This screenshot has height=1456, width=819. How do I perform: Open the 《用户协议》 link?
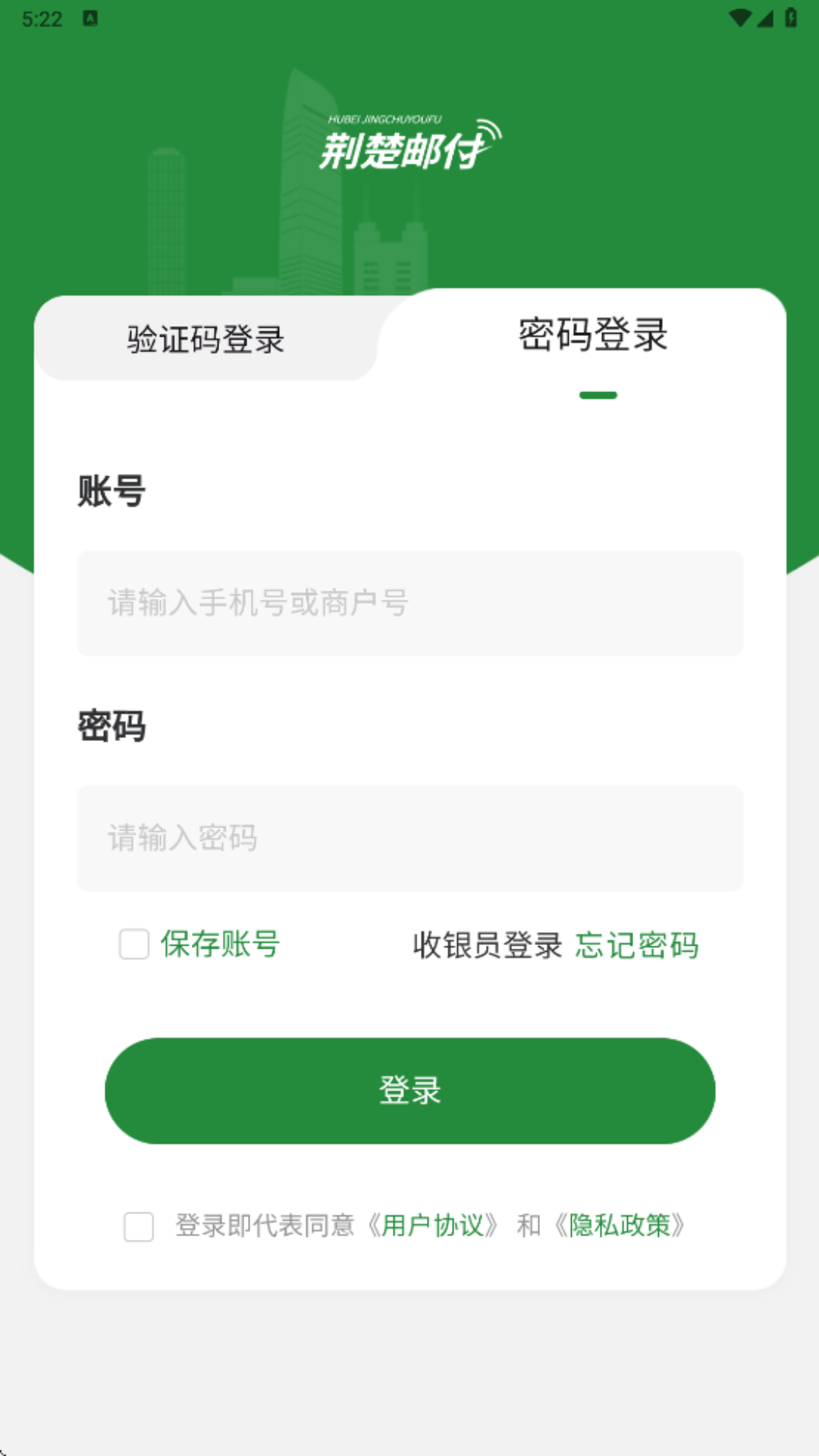pyautogui.click(x=432, y=1225)
